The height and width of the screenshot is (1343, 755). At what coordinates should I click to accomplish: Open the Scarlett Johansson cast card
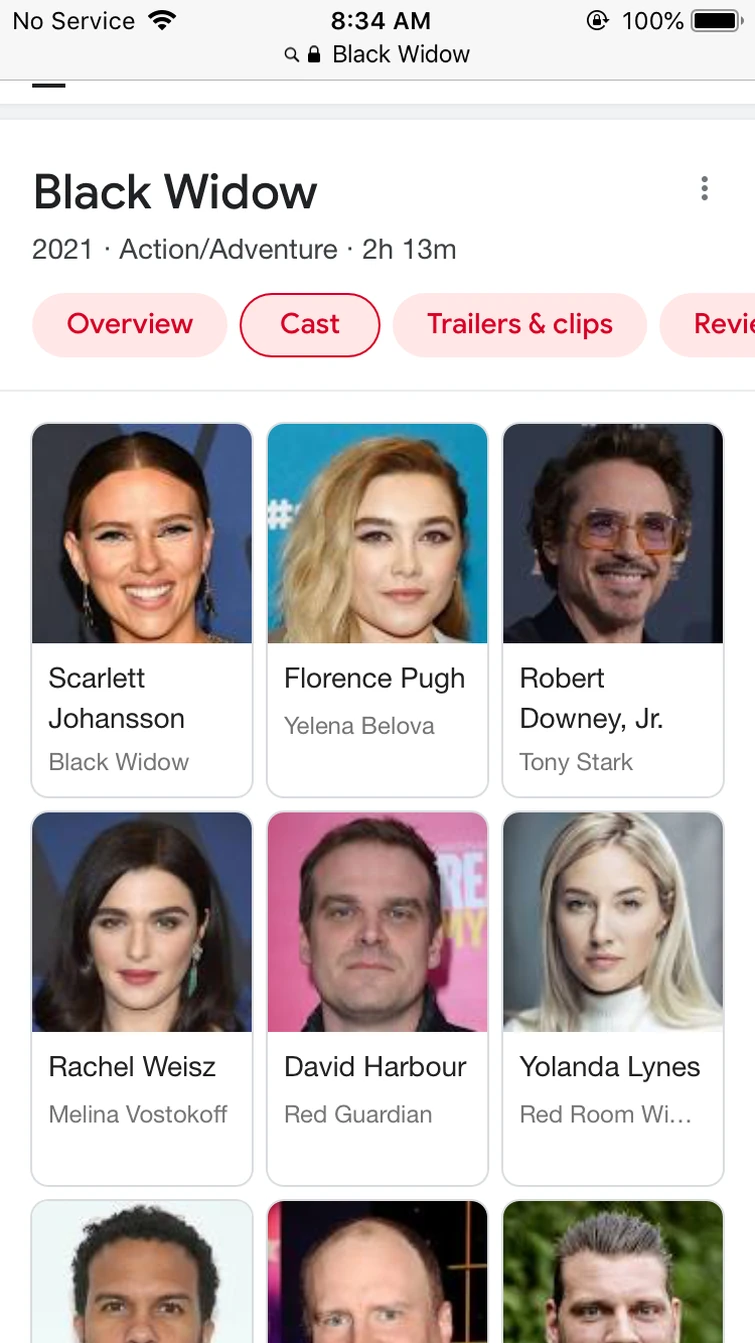[x=141, y=608]
